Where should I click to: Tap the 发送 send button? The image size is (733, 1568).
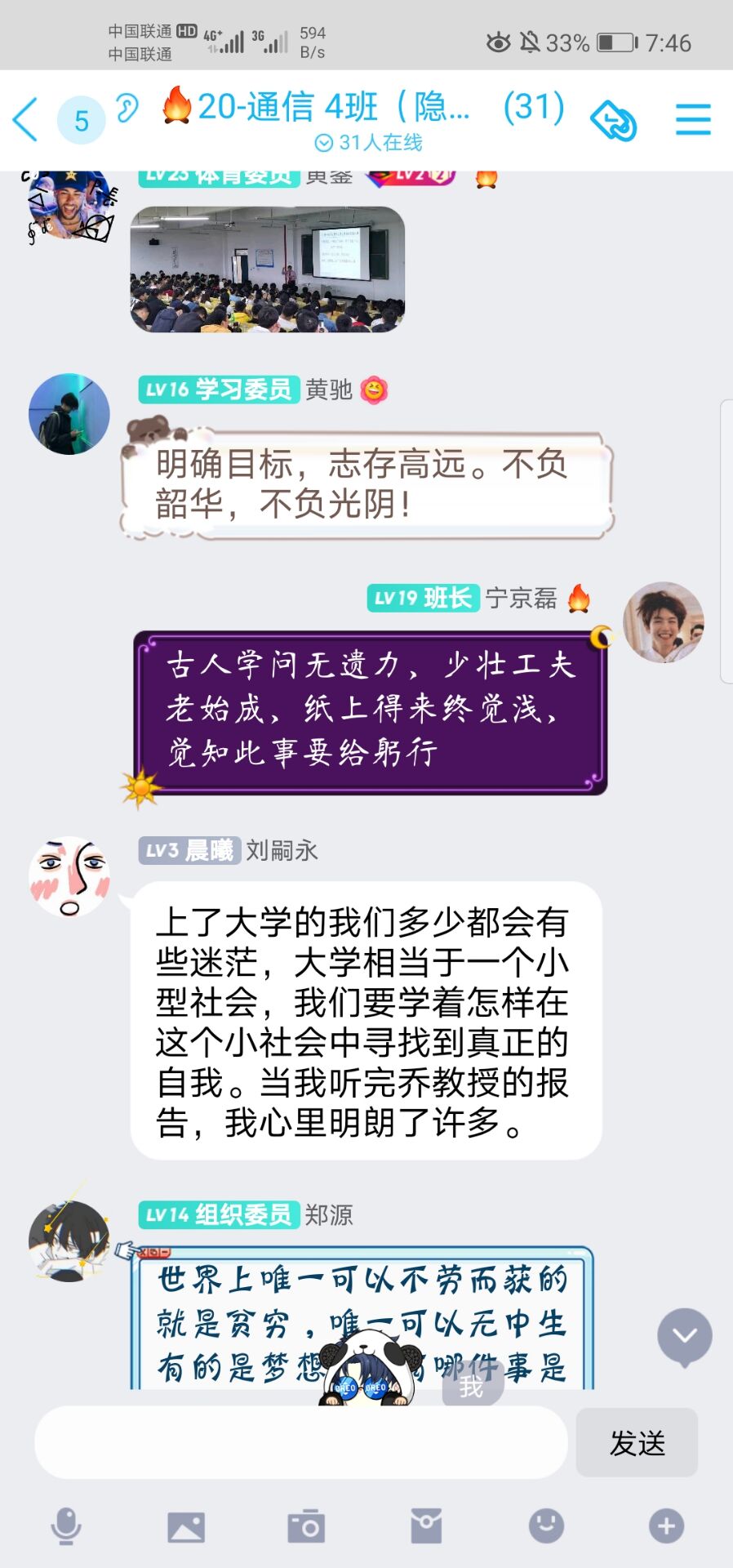click(x=637, y=1442)
